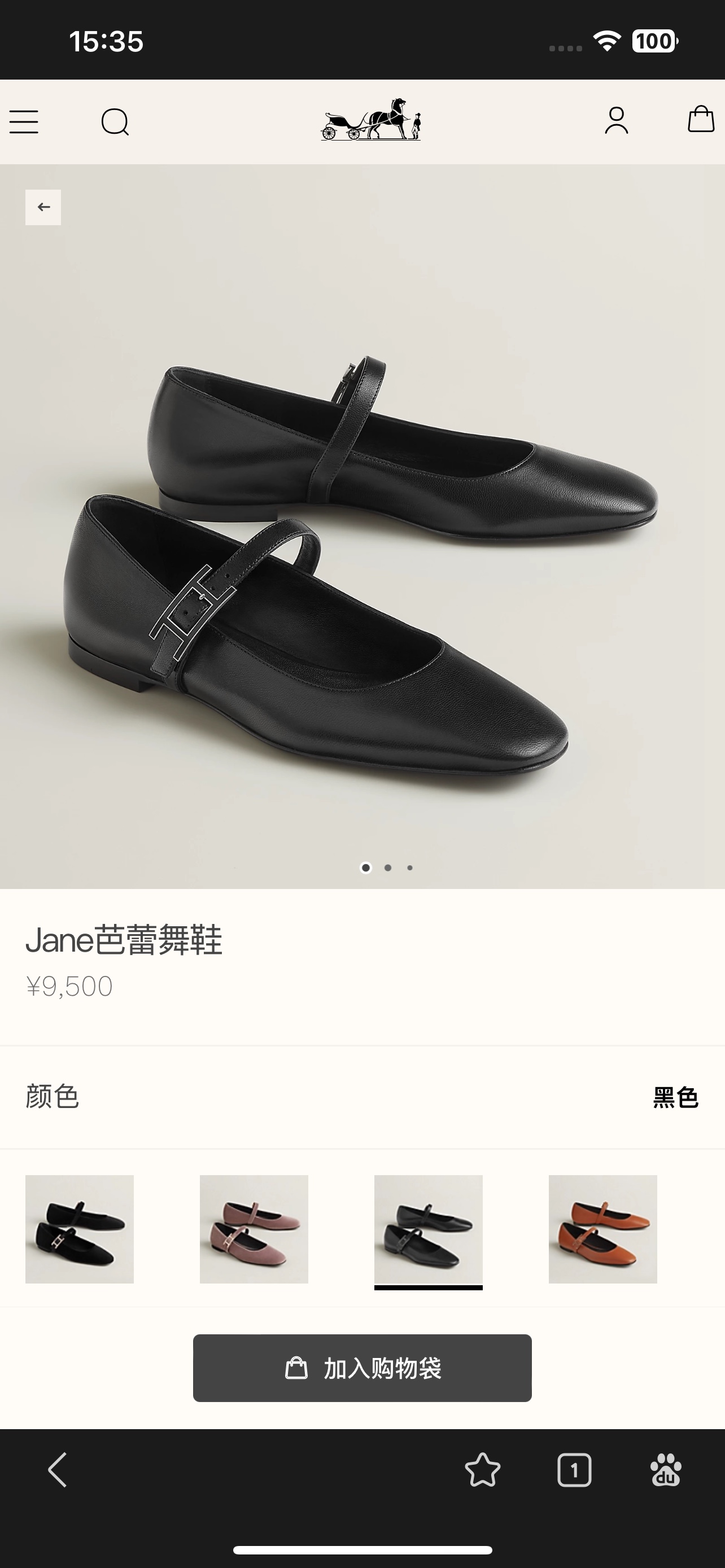Open the search icon
This screenshot has width=725, height=1568.
pos(115,122)
